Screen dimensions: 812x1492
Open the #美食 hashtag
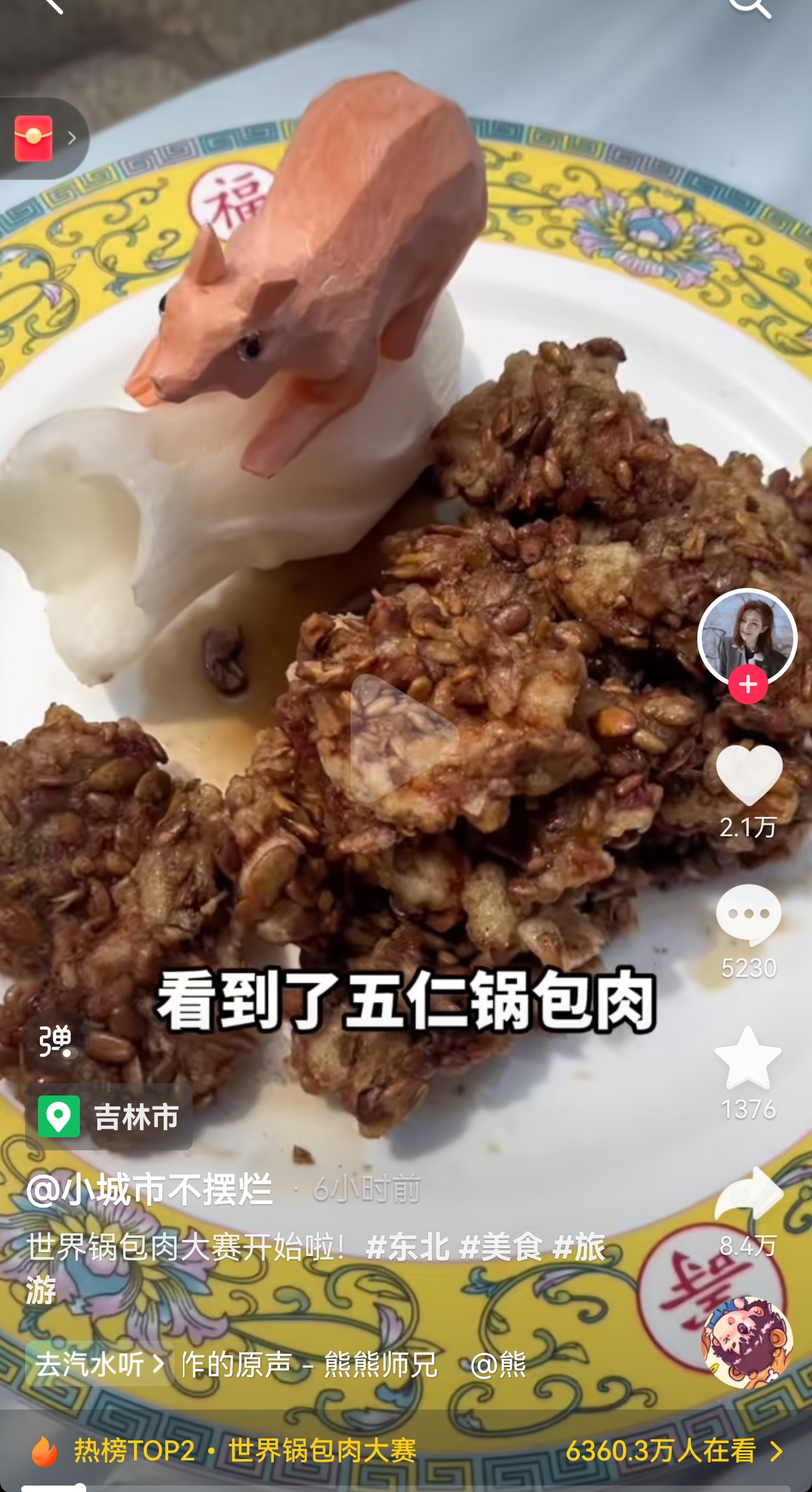[x=501, y=1246]
